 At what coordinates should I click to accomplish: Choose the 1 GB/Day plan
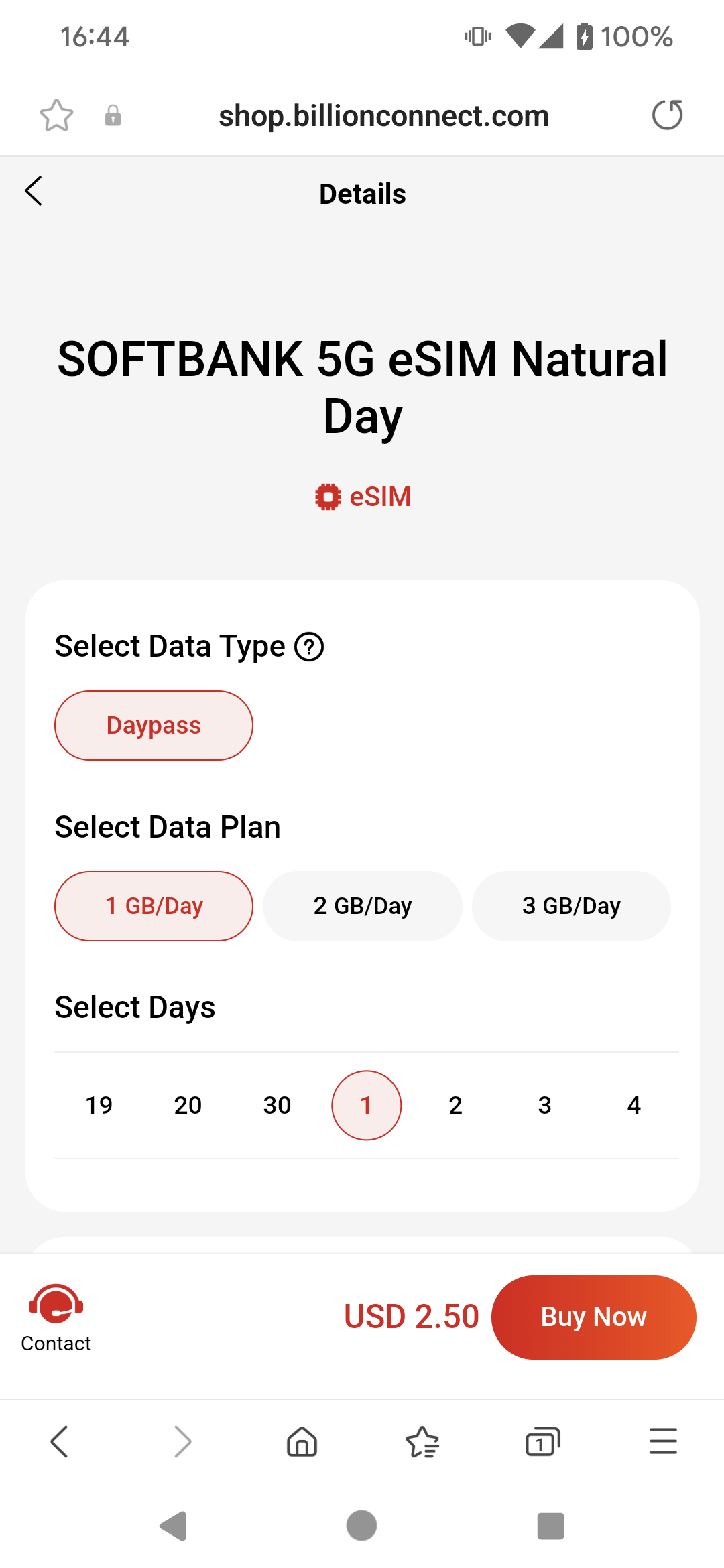pos(154,906)
